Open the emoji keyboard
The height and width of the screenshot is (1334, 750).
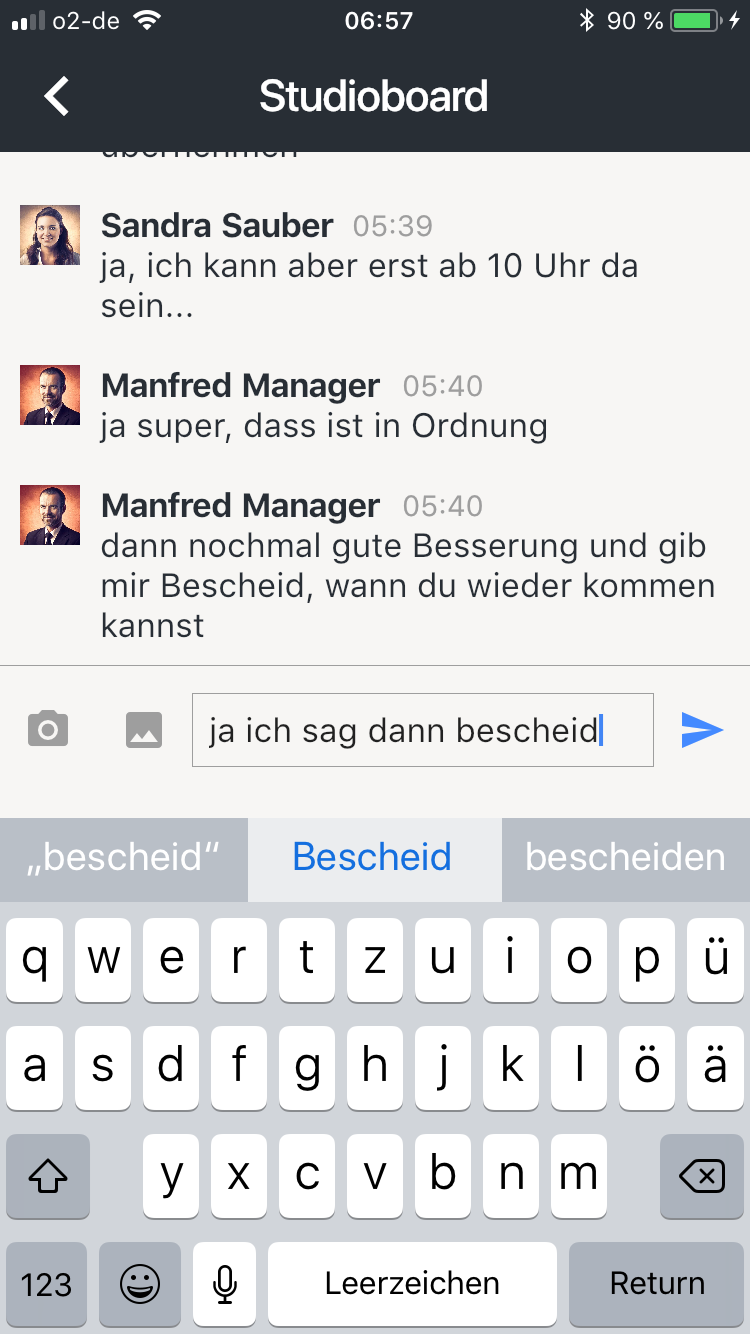coord(140,1284)
